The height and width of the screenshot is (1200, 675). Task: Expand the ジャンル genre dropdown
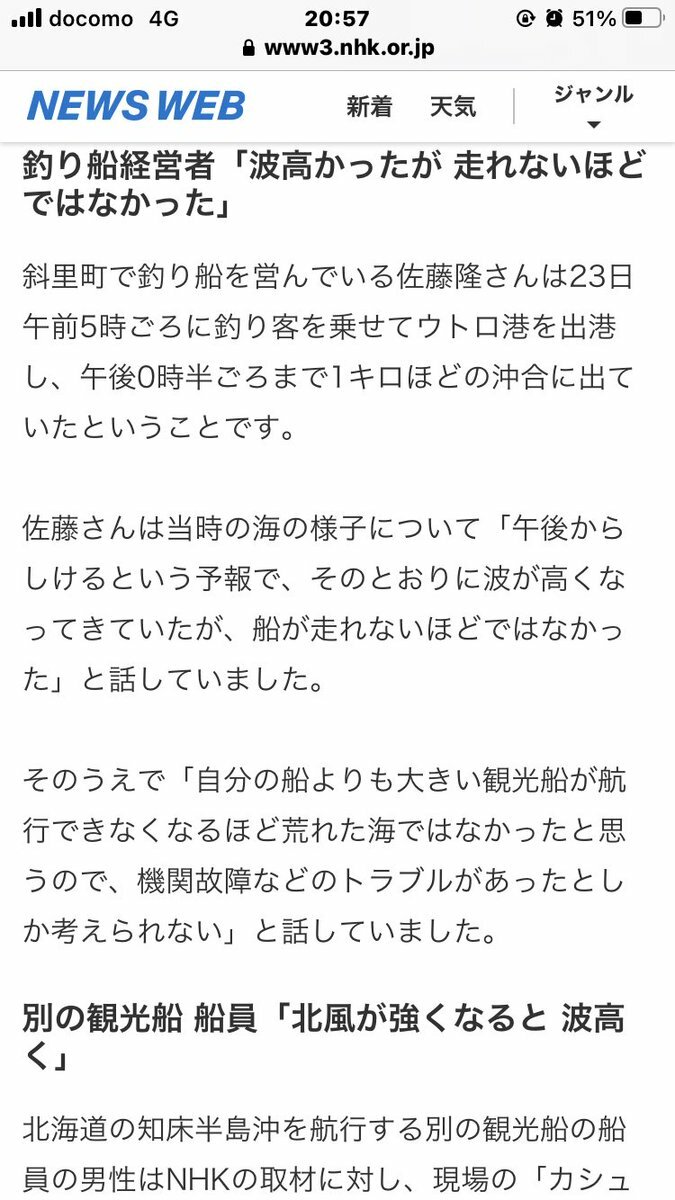pyautogui.click(x=593, y=106)
